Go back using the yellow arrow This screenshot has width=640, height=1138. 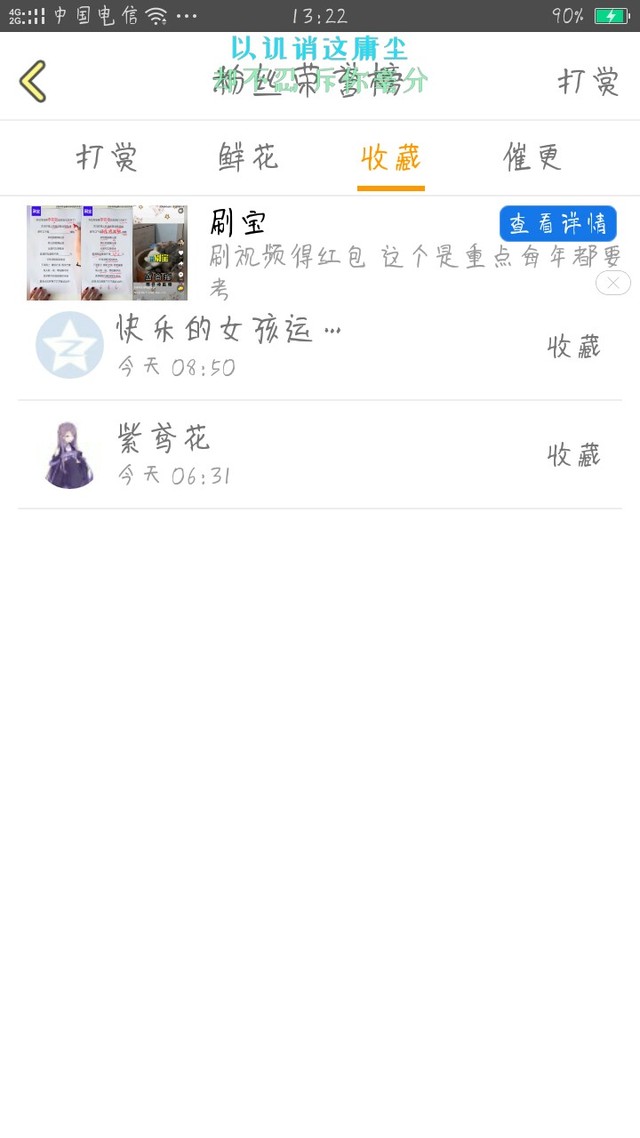(x=33, y=81)
